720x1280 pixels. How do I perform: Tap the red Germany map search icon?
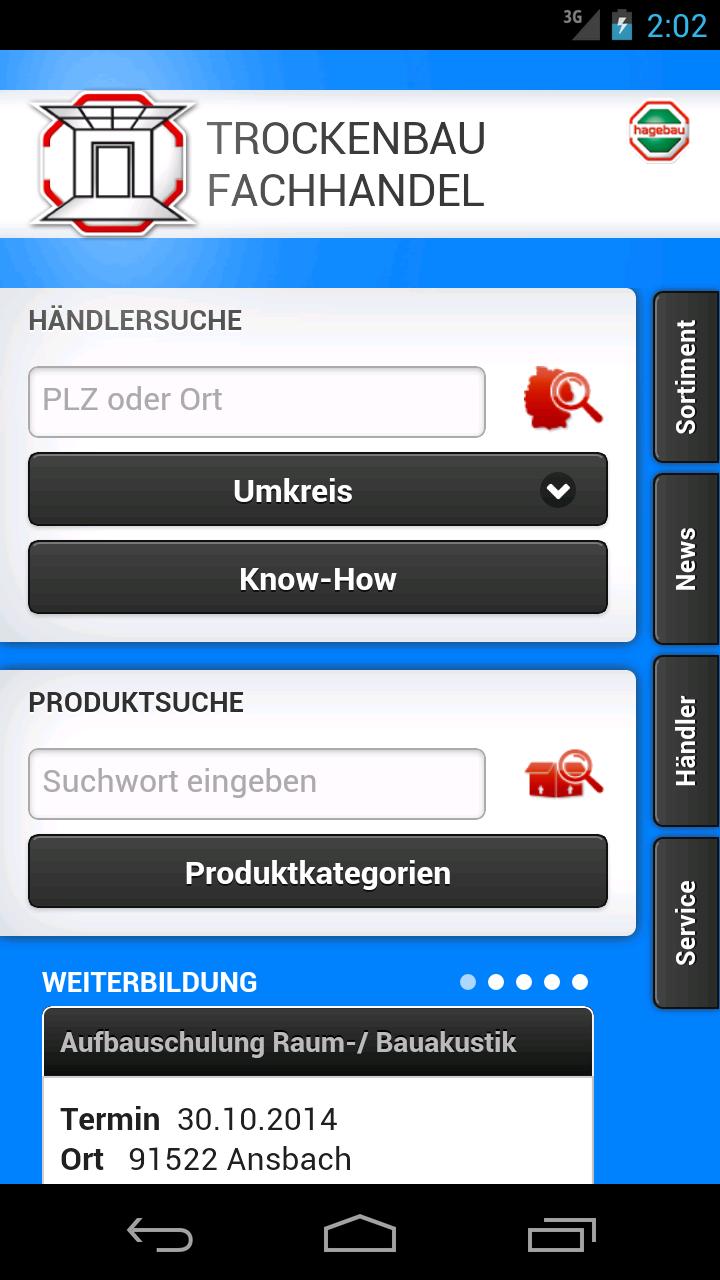tap(562, 399)
